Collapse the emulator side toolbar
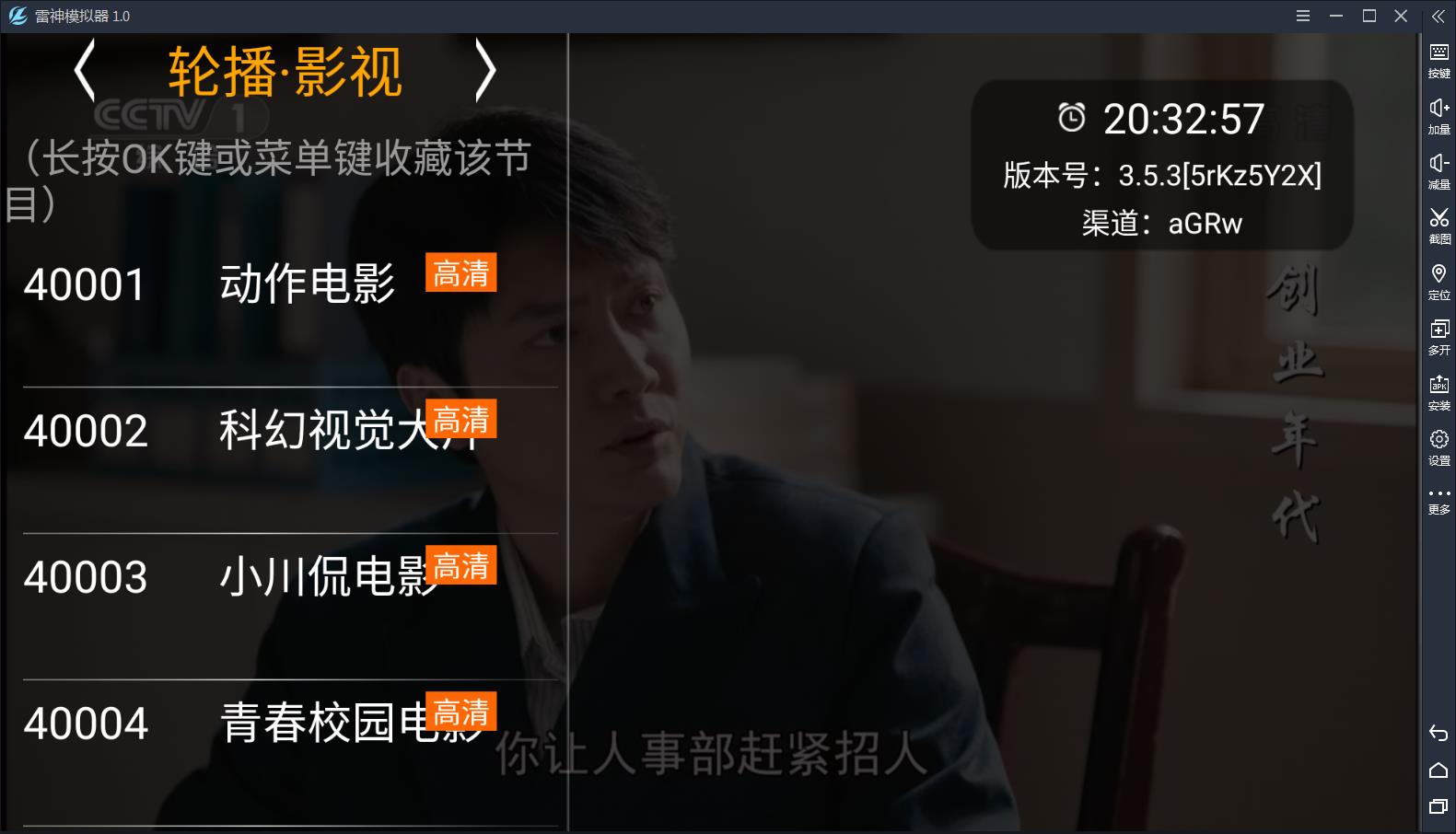Screen dimensions: 1456x834 1439,17
